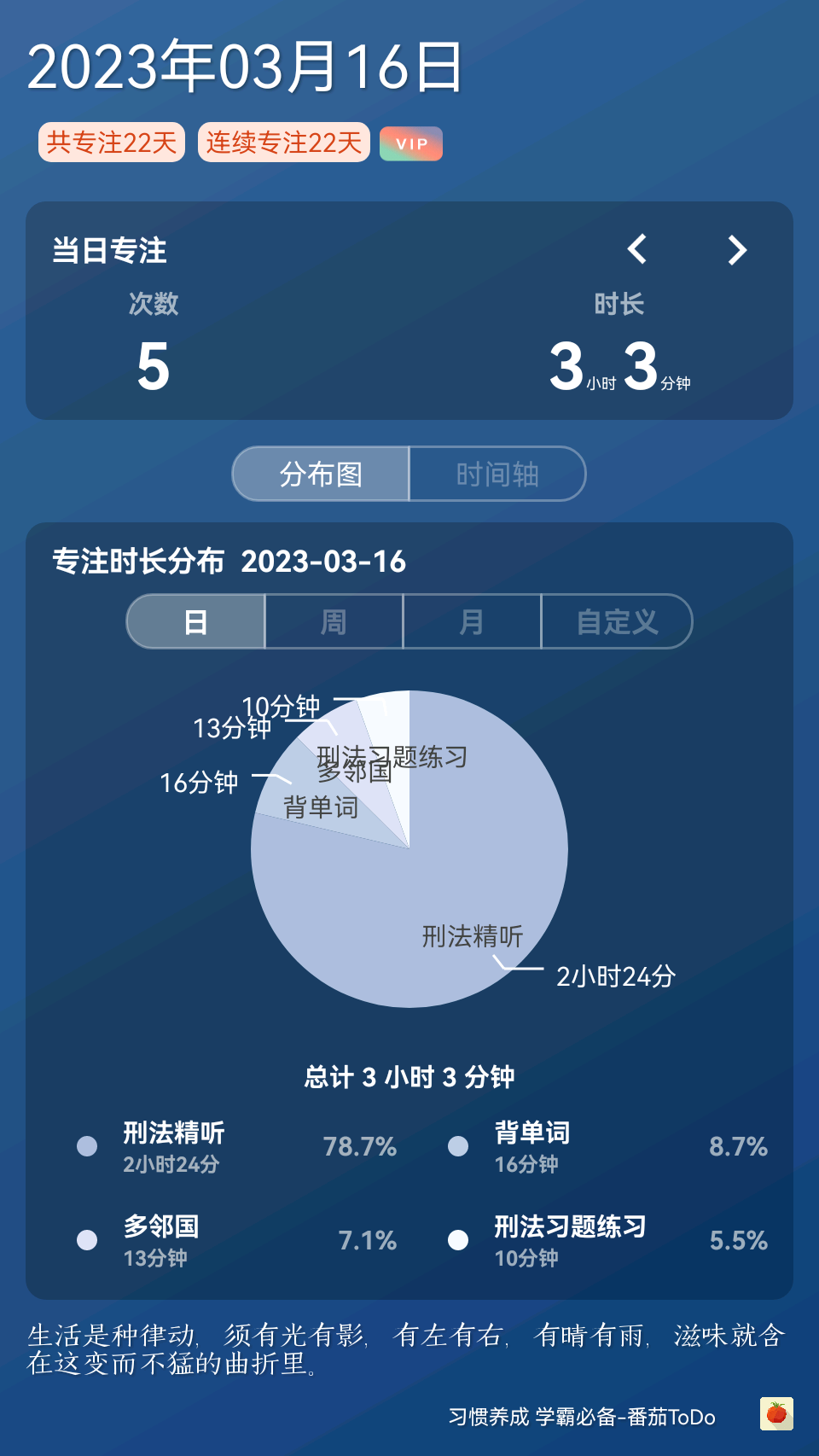Screen dimensions: 819x1456
Task: Go to the next day's focus data
Action: click(x=737, y=249)
